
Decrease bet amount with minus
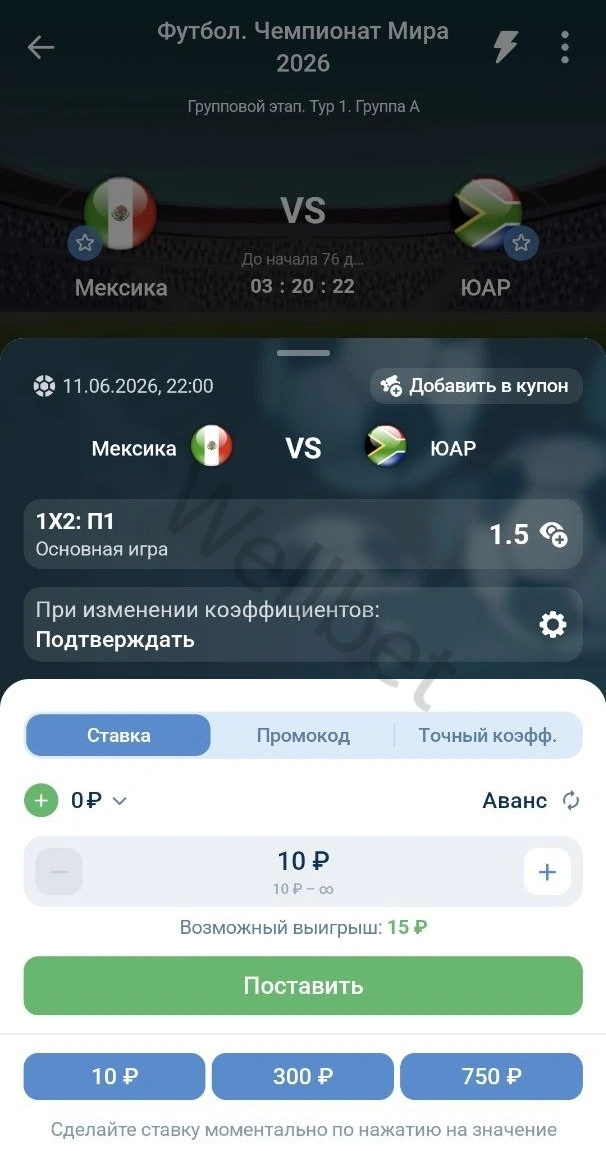(x=59, y=872)
